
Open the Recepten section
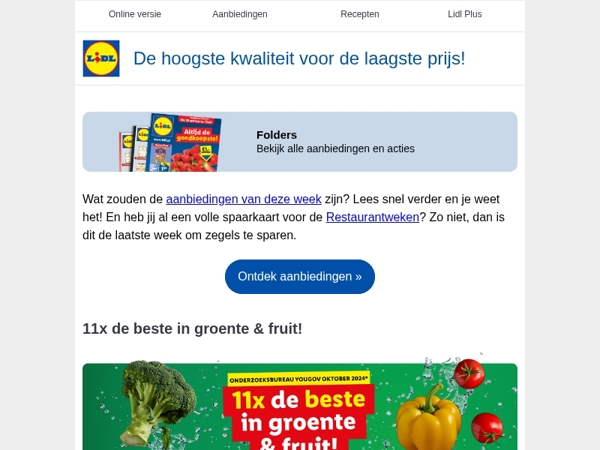coord(360,15)
